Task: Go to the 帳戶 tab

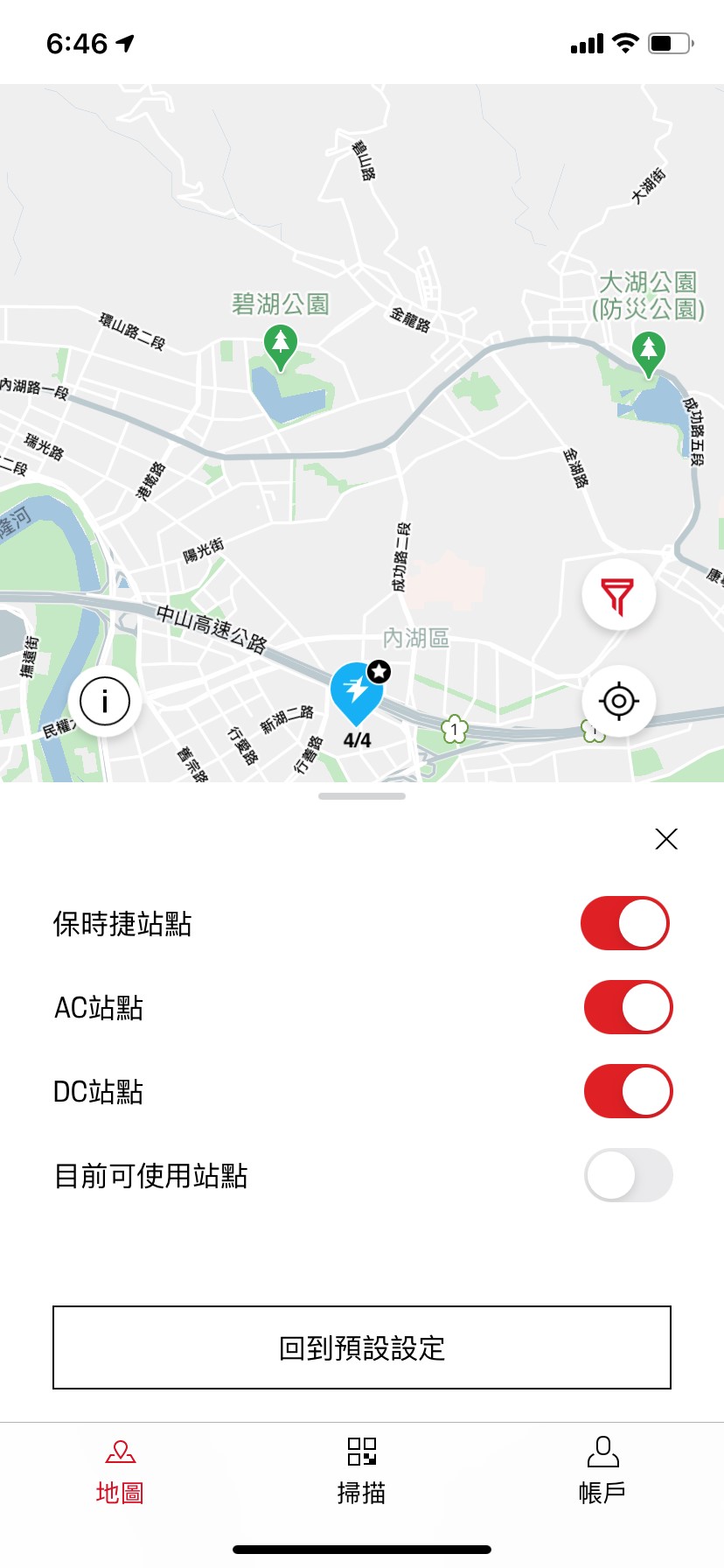Action: click(602, 1473)
